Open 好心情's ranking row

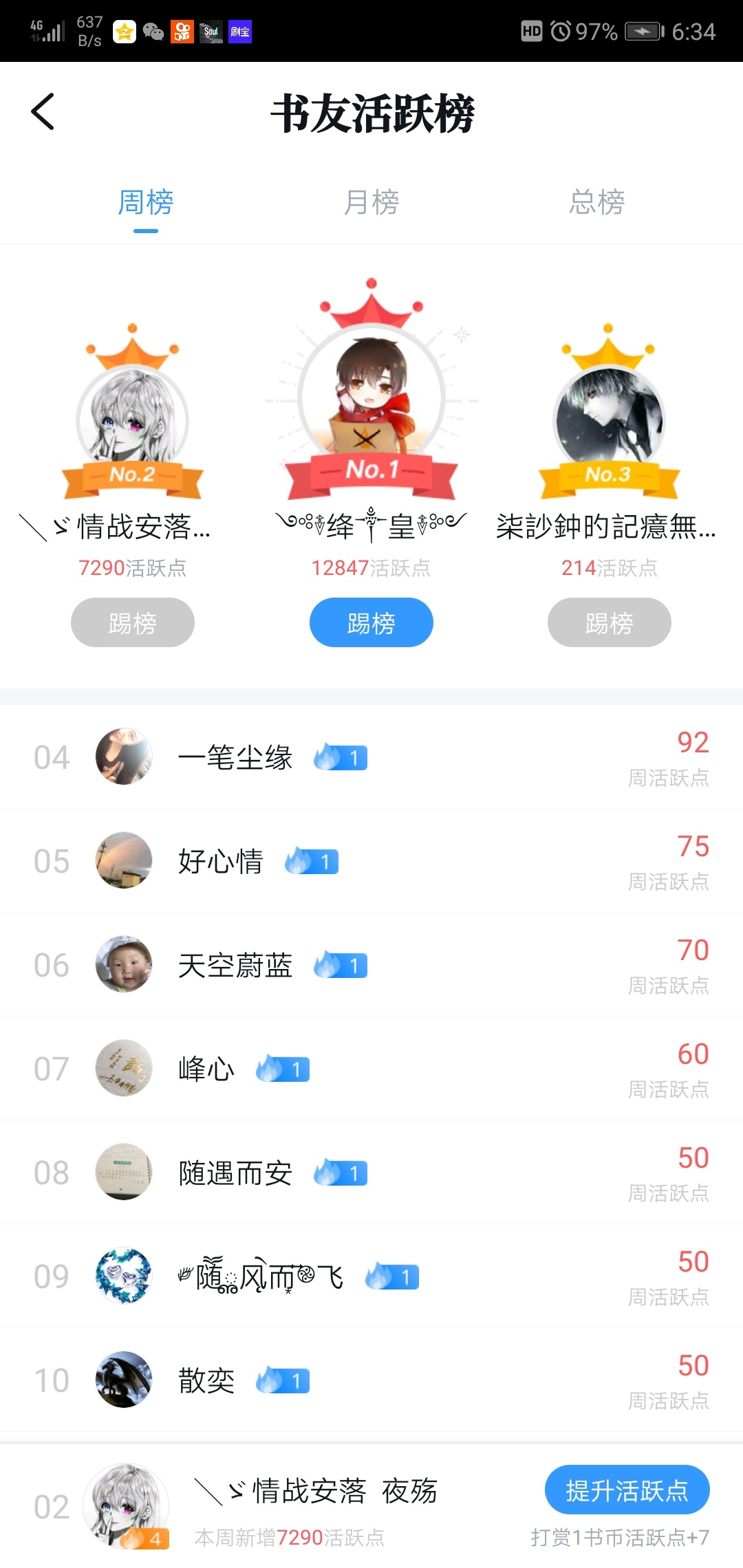(x=371, y=862)
